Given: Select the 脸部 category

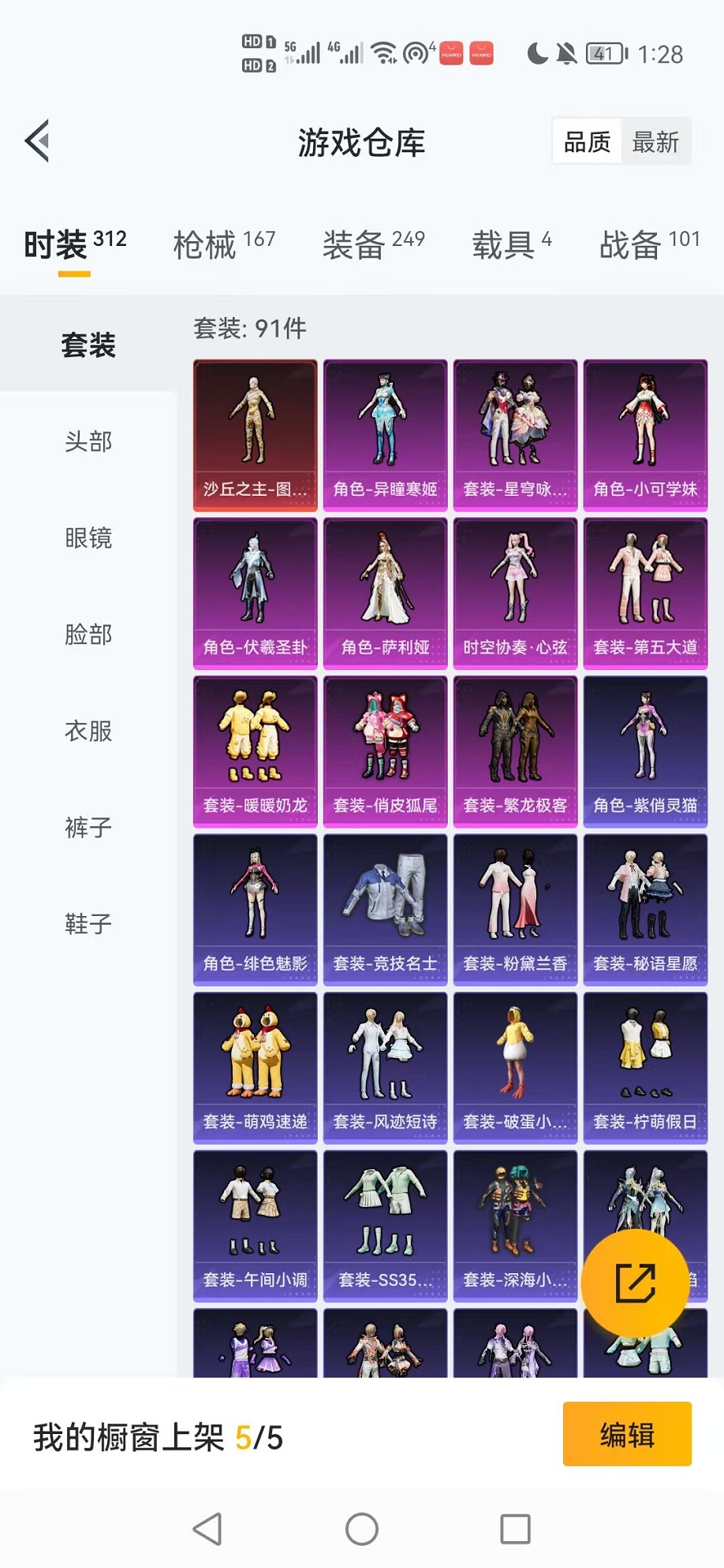Looking at the screenshot, I should pos(88,635).
